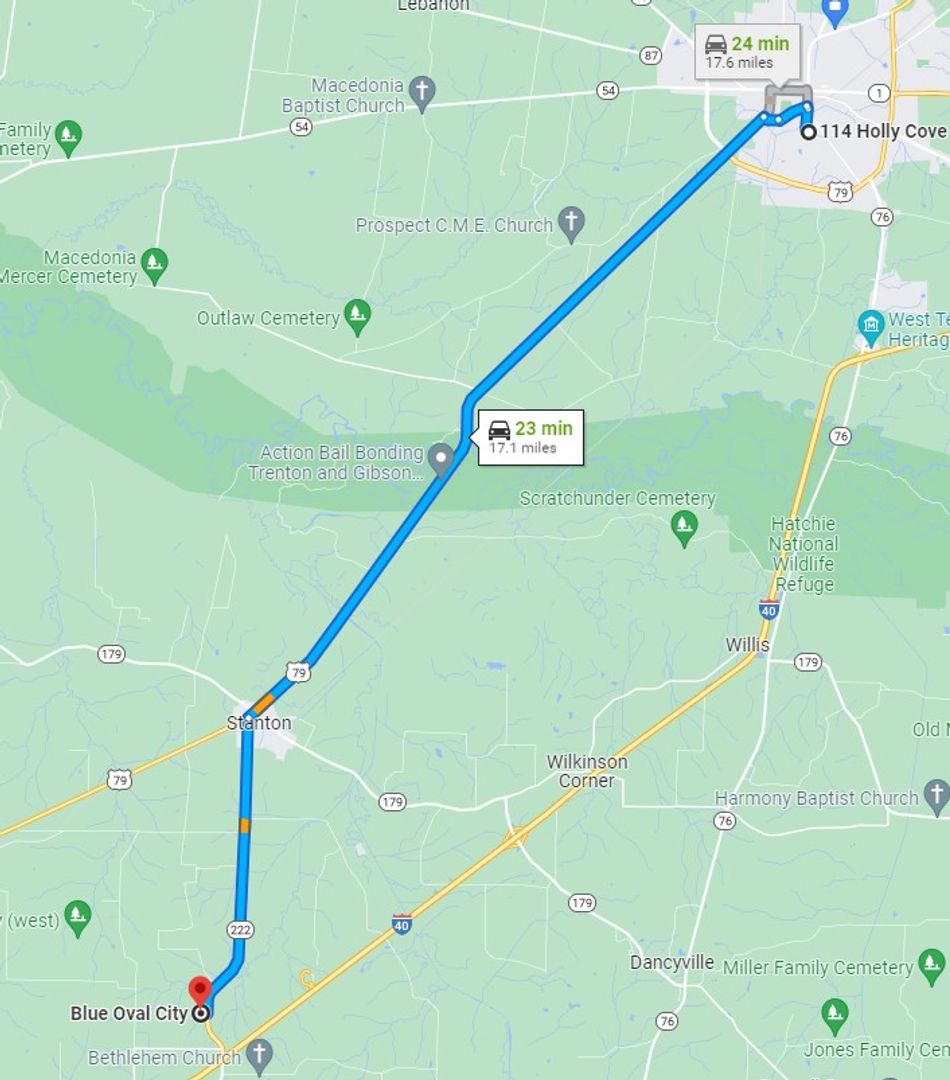Tap the Prospect C.M.E. Church marker
This screenshot has height=1080, width=950.
coord(571,224)
